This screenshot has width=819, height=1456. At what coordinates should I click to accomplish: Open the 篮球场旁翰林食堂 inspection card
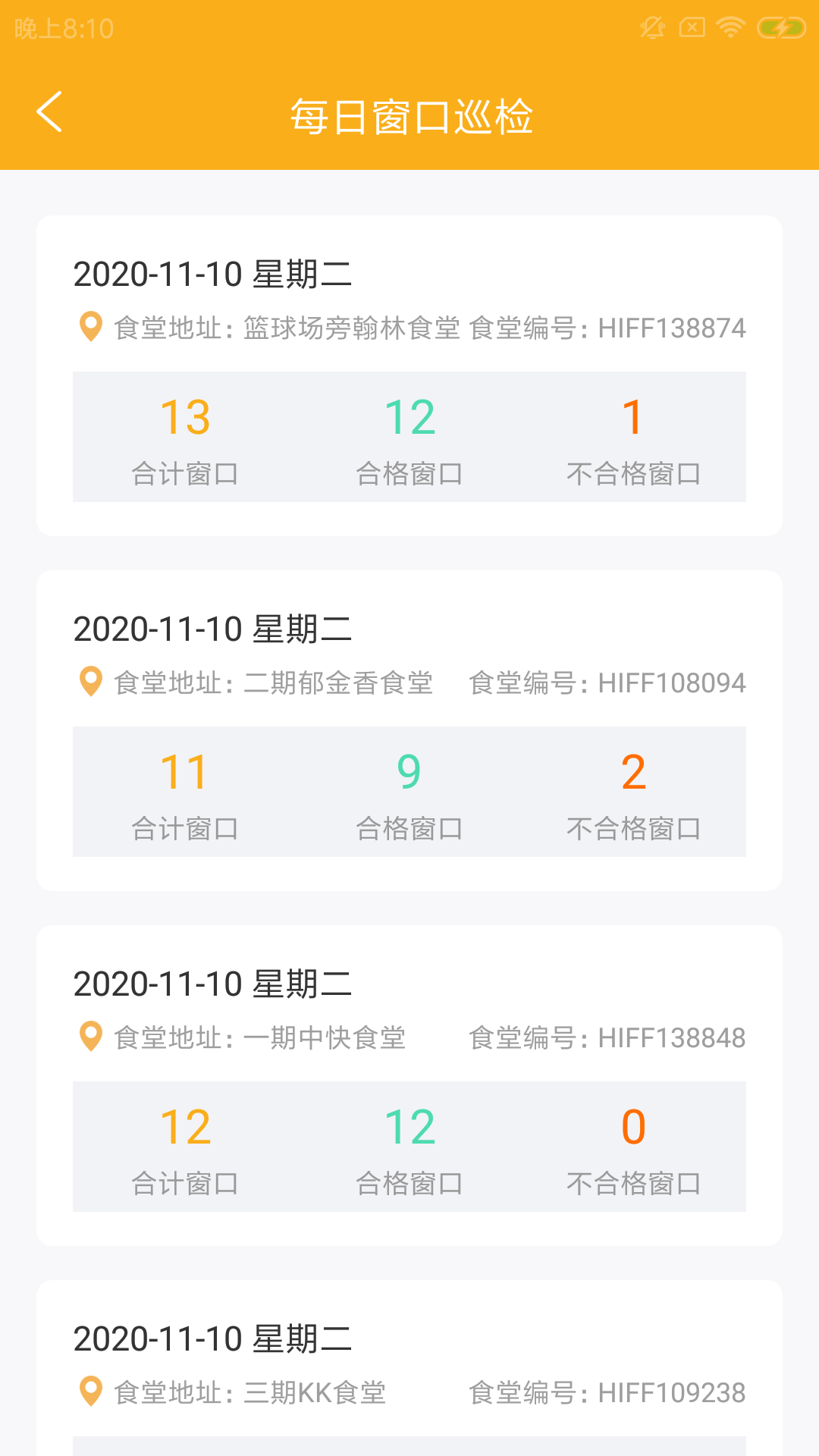[x=409, y=375]
